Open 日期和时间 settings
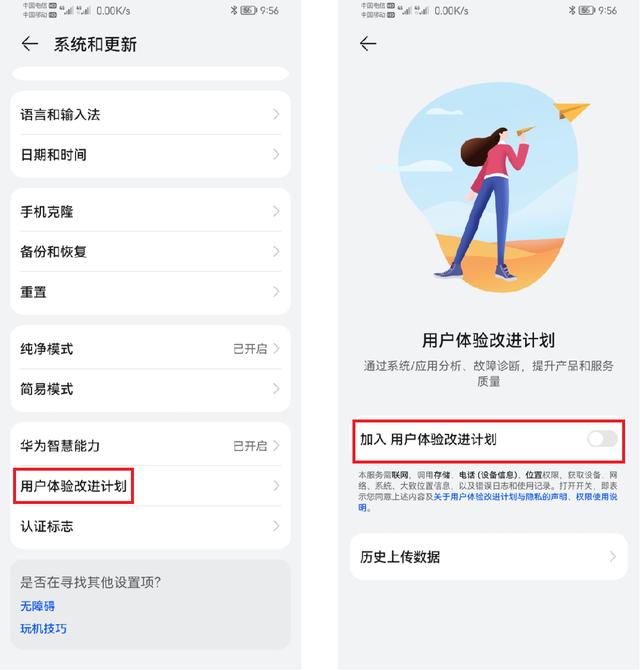Screen dimensions: 640x670 tap(150, 154)
